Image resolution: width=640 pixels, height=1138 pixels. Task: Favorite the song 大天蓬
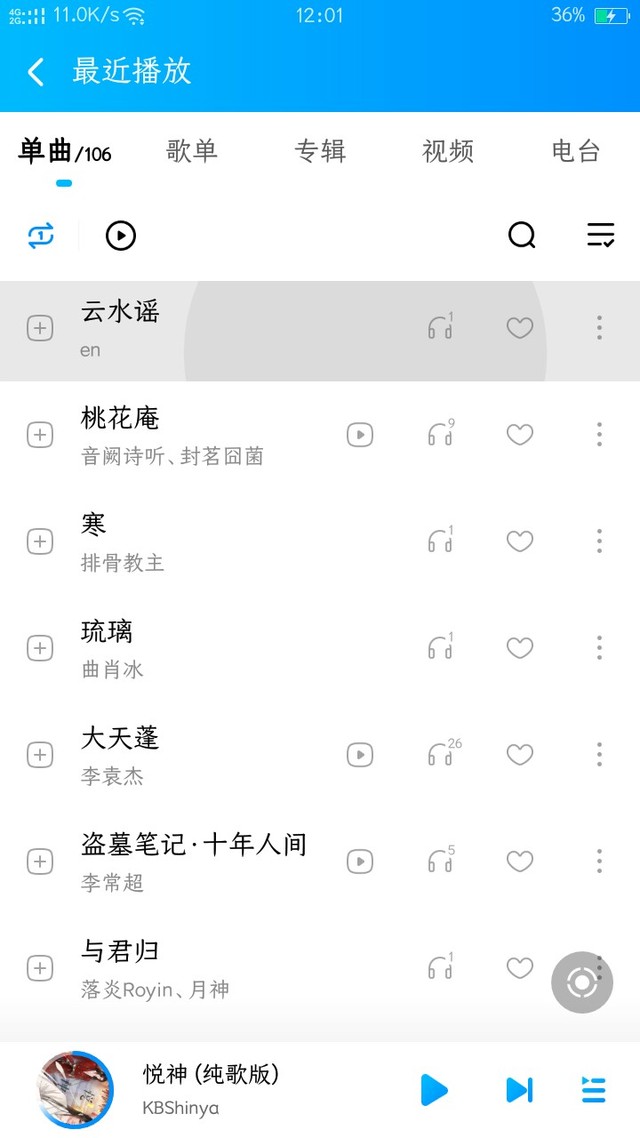pos(520,755)
